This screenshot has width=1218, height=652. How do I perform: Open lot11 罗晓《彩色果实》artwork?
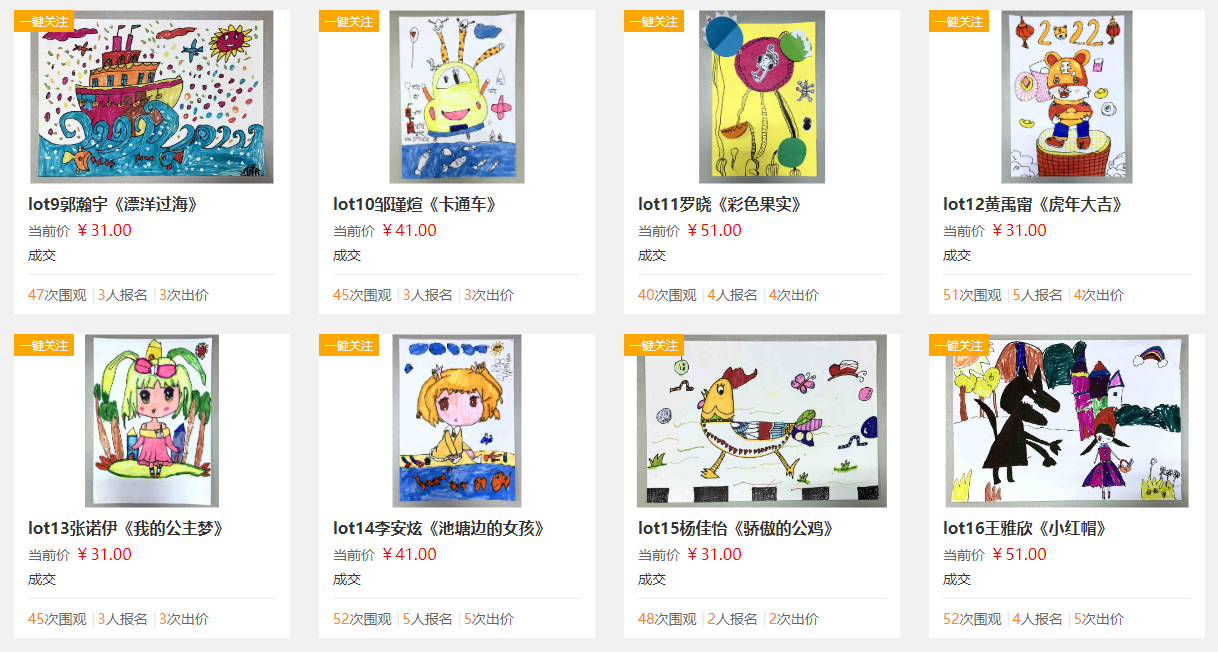pyautogui.click(x=761, y=100)
